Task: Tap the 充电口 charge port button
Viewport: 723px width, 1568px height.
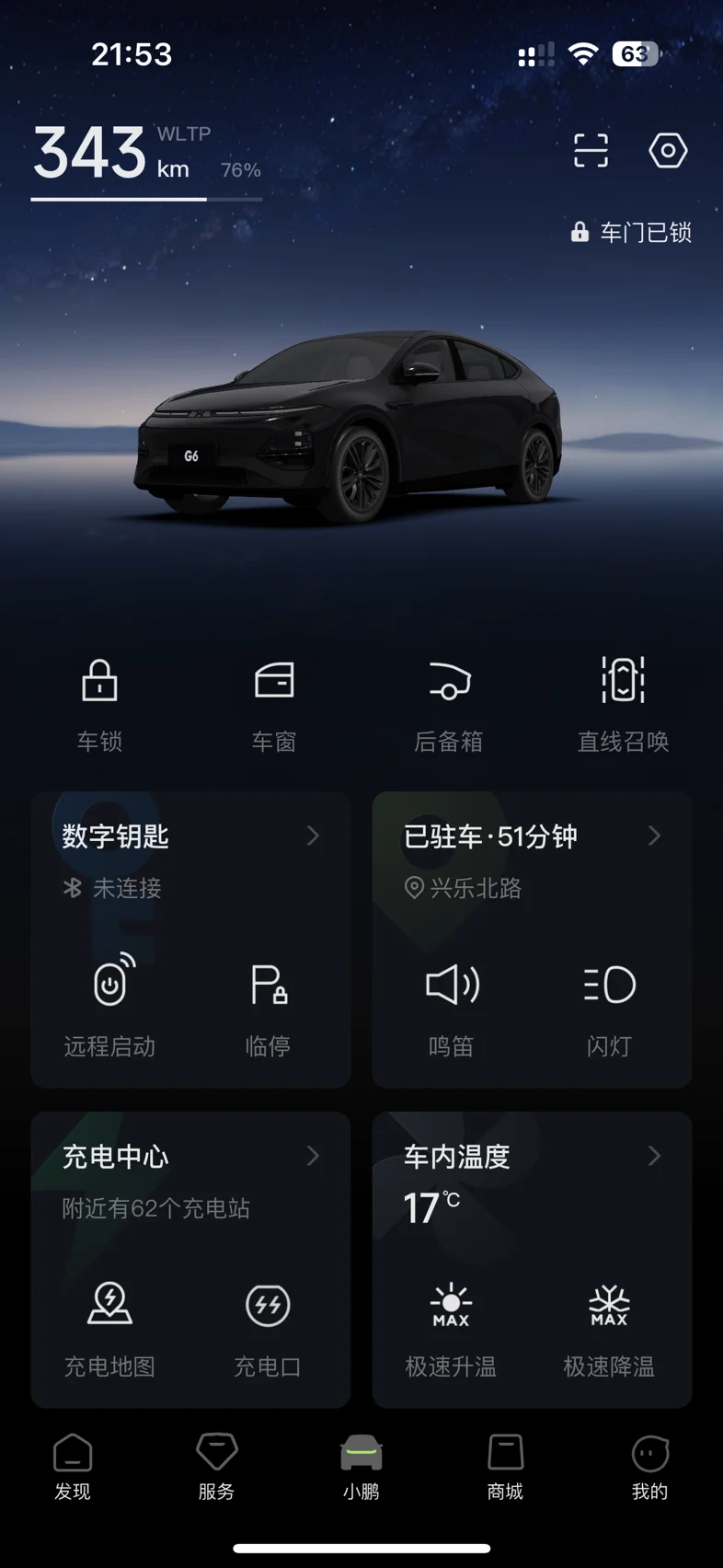Action: [x=268, y=1328]
